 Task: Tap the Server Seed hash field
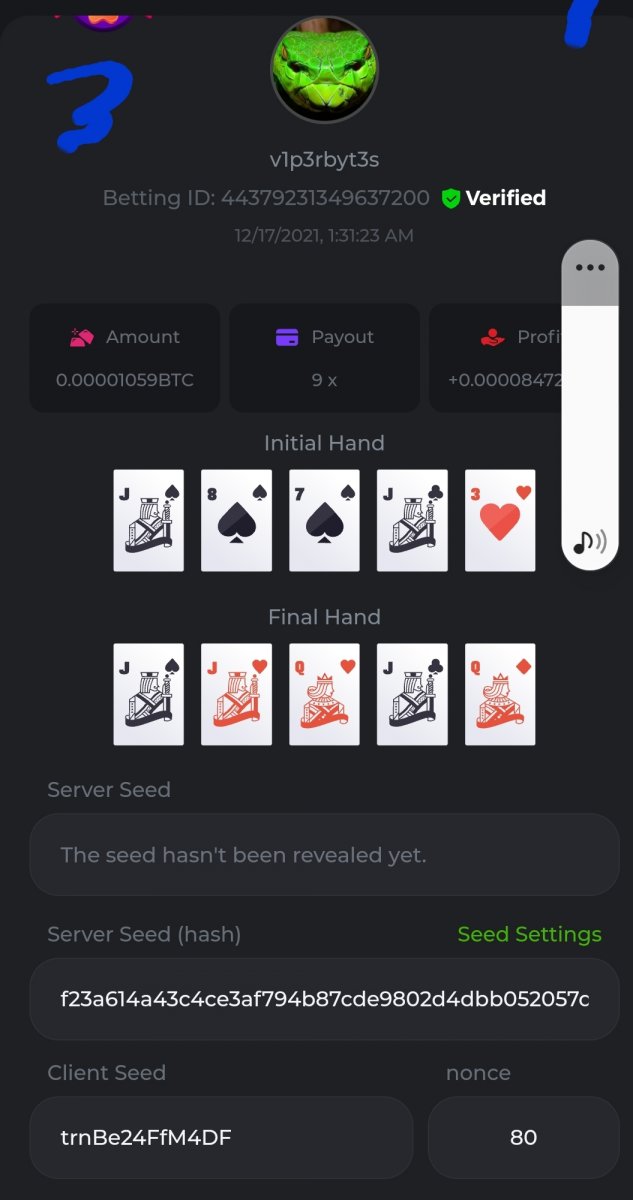pos(324,999)
